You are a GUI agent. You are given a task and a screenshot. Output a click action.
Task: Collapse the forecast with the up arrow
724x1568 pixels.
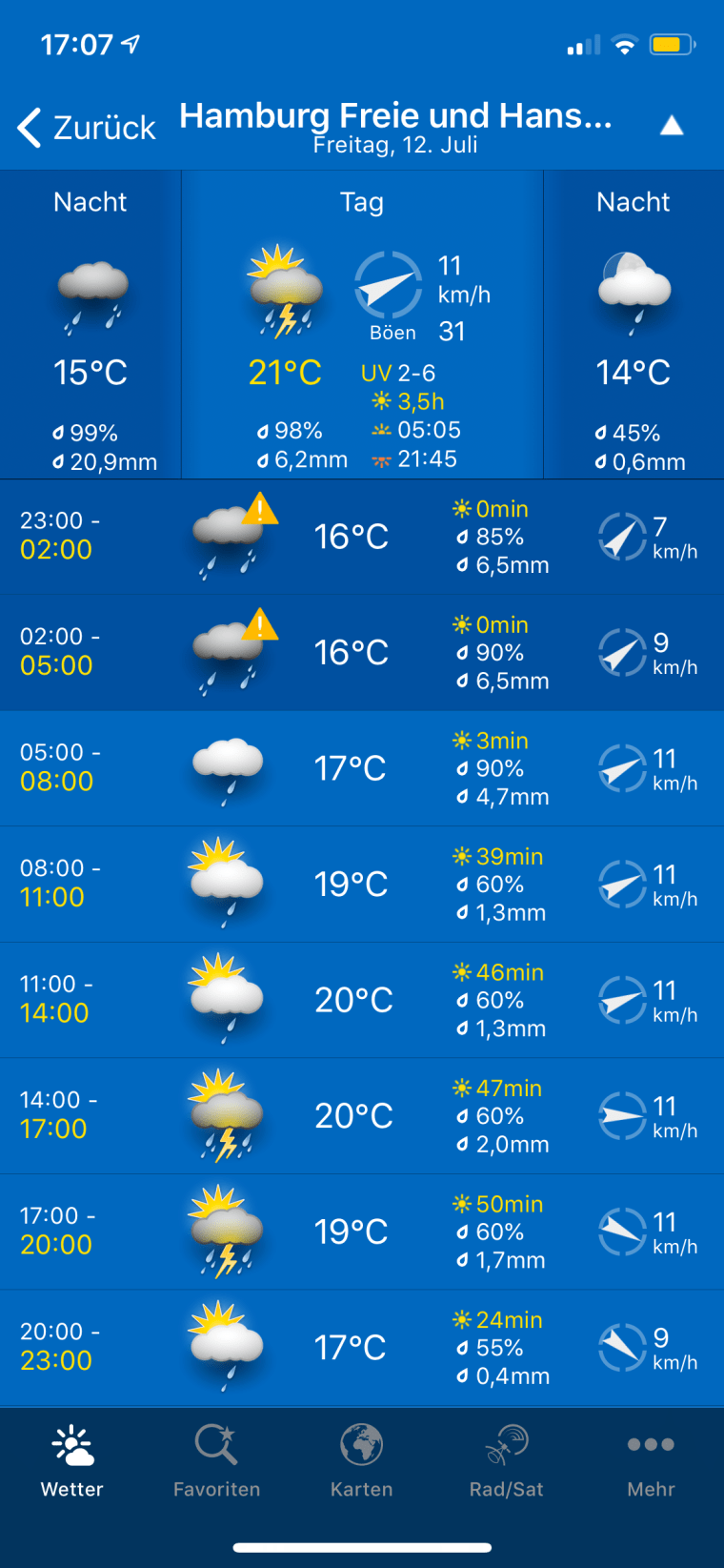coord(672,126)
